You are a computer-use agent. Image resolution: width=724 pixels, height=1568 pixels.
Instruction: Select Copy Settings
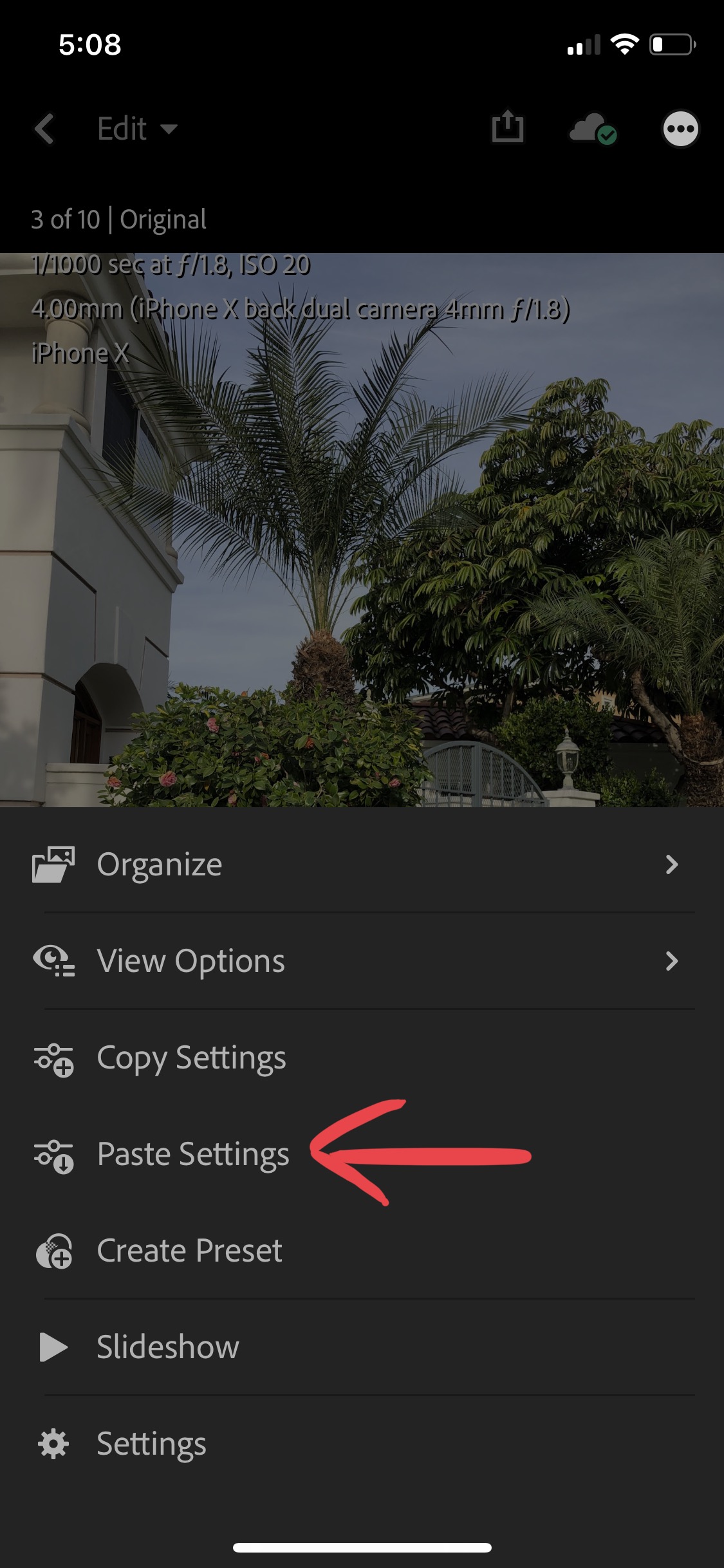tap(362, 1058)
